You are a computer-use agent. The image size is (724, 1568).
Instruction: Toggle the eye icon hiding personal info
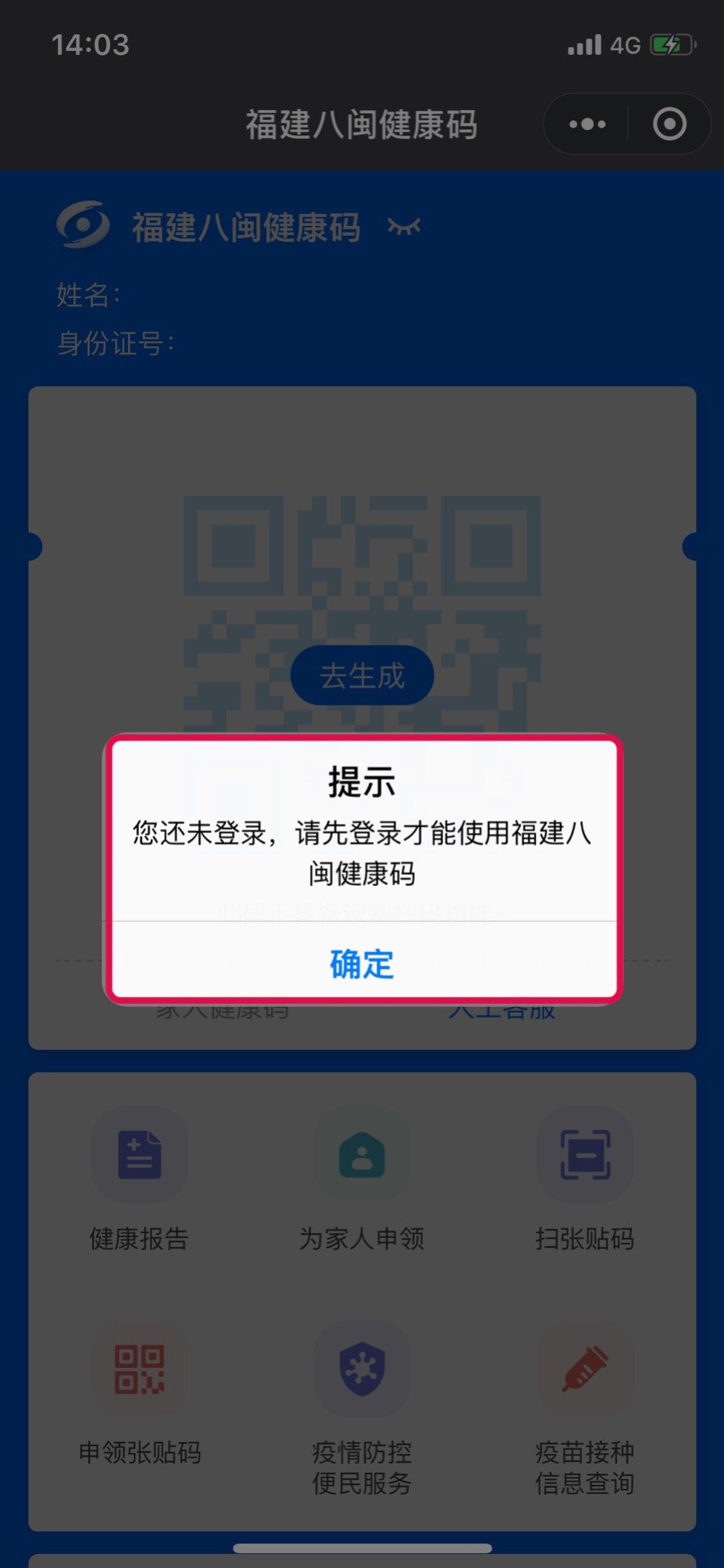(404, 226)
